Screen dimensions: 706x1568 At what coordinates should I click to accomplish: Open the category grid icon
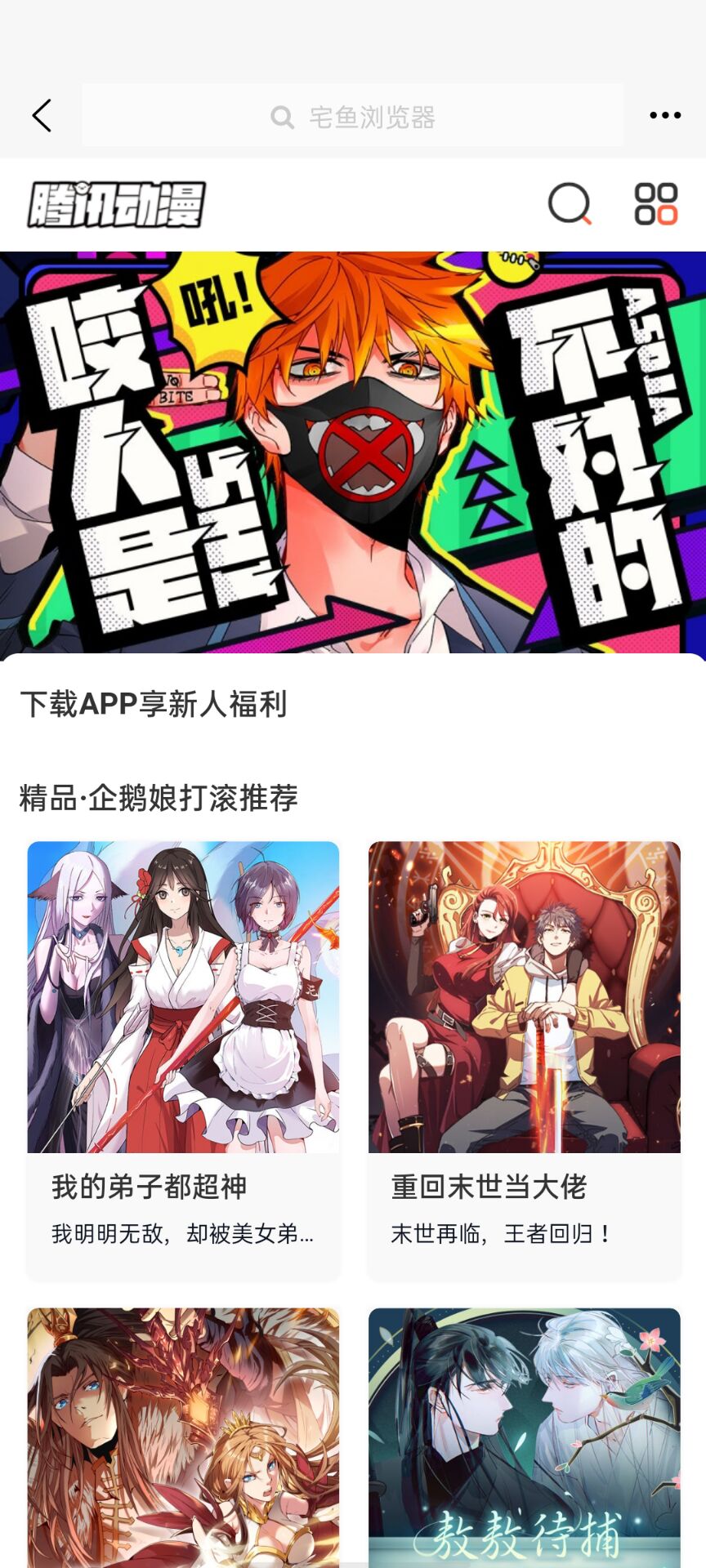tap(655, 203)
